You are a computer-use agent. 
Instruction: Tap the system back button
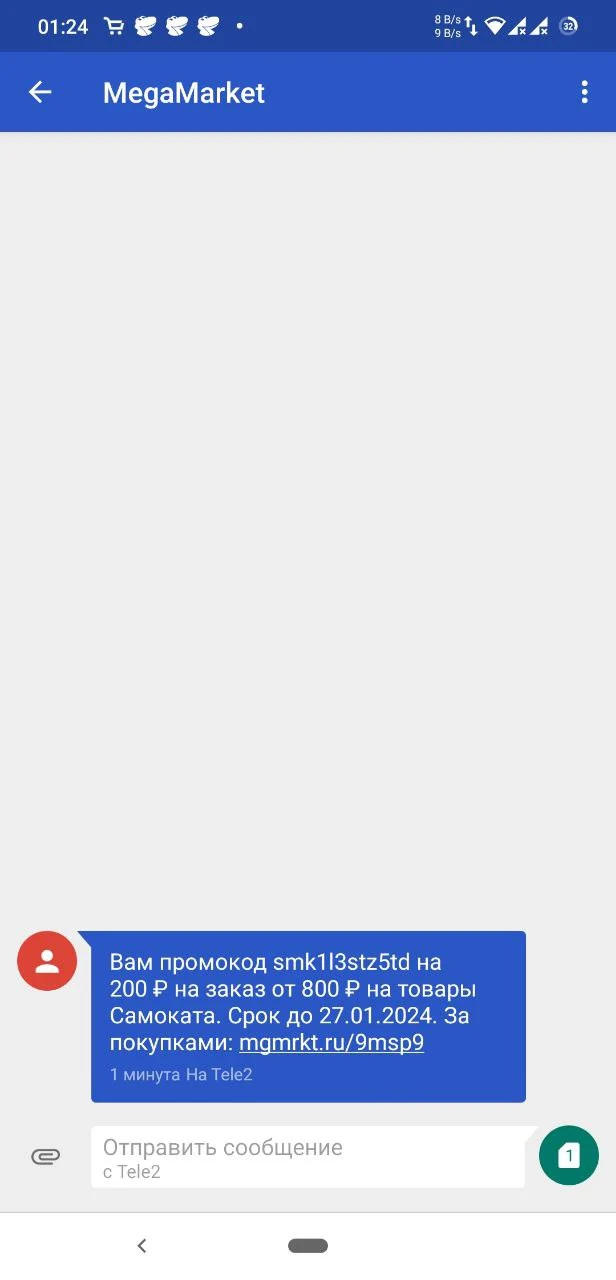pos(142,1245)
